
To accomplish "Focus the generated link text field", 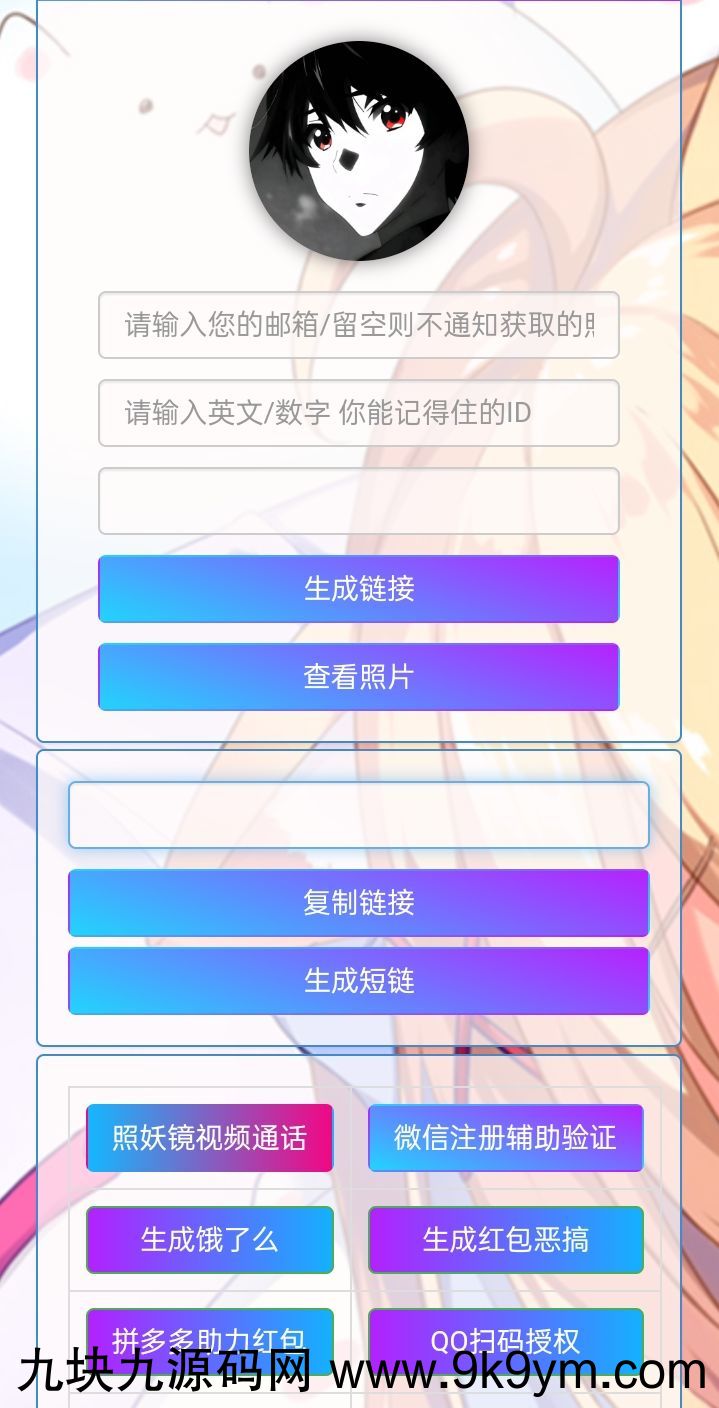I will 358,815.
